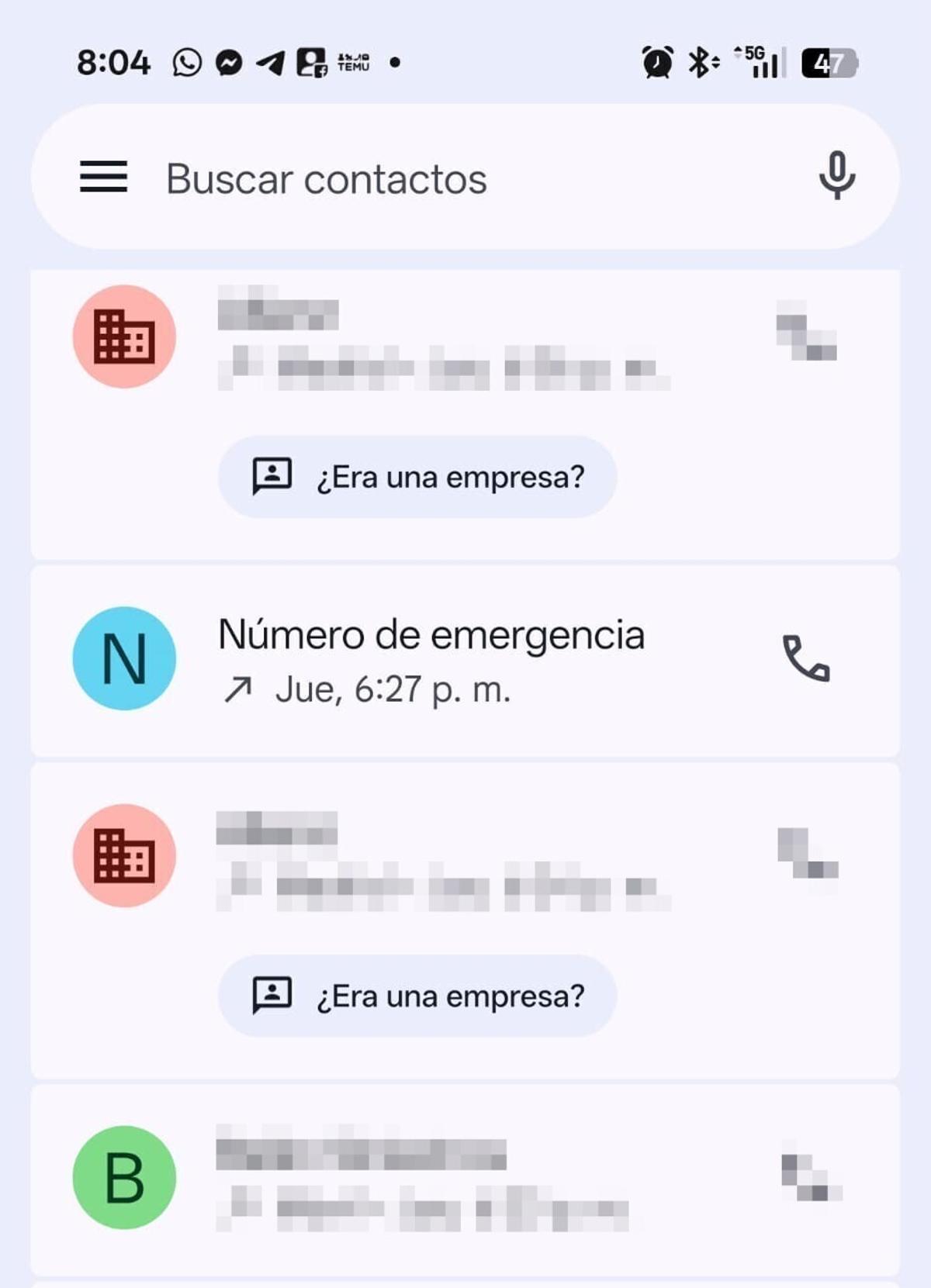Tap the 8:04 clock in the status bar
The image size is (931, 1288).
pos(113,62)
